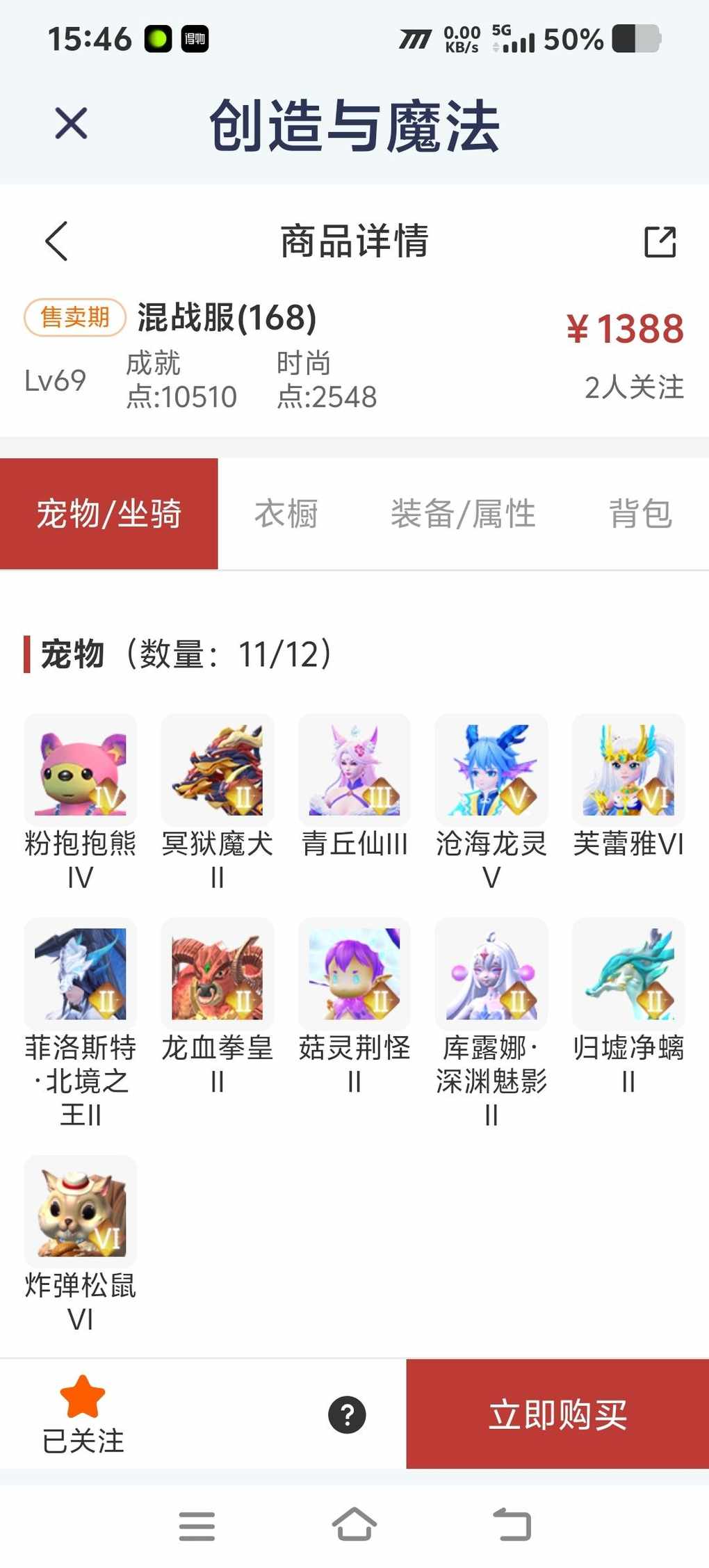Switch to the 衣橱 tab

coord(286,514)
